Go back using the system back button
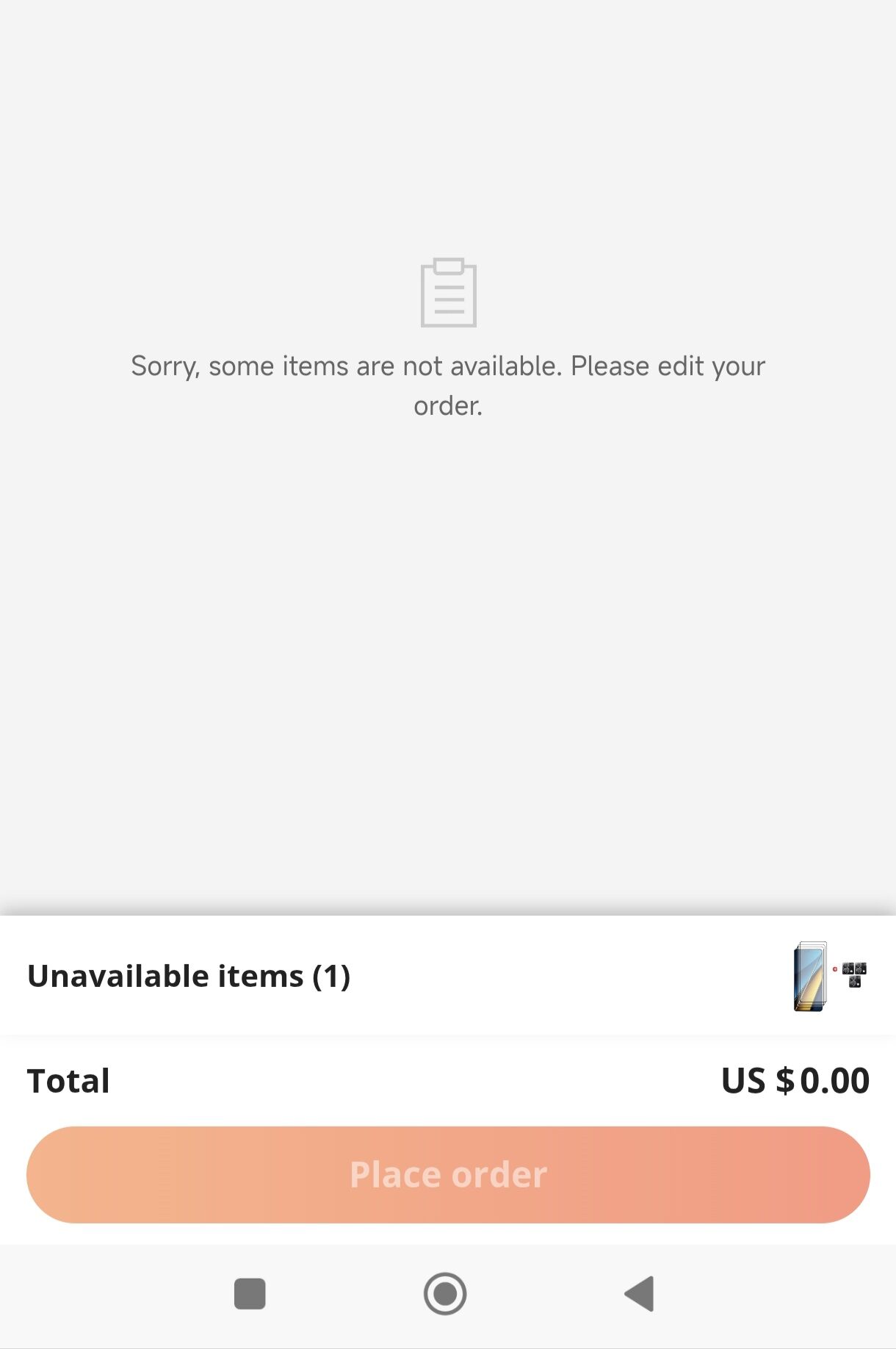The height and width of the screenshot is (1349, 896). [x=639, y=1293]
